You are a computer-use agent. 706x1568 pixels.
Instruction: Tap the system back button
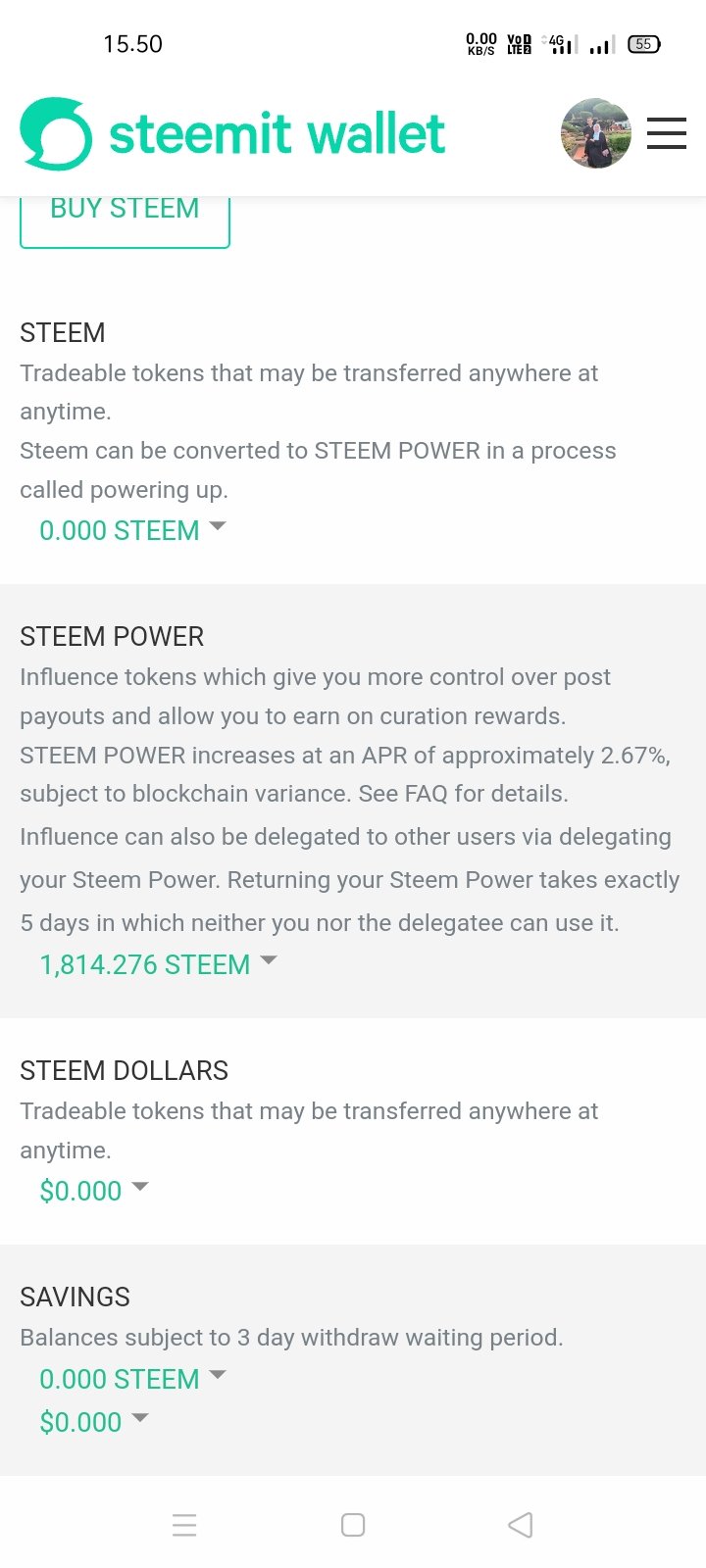[521, 1525]
